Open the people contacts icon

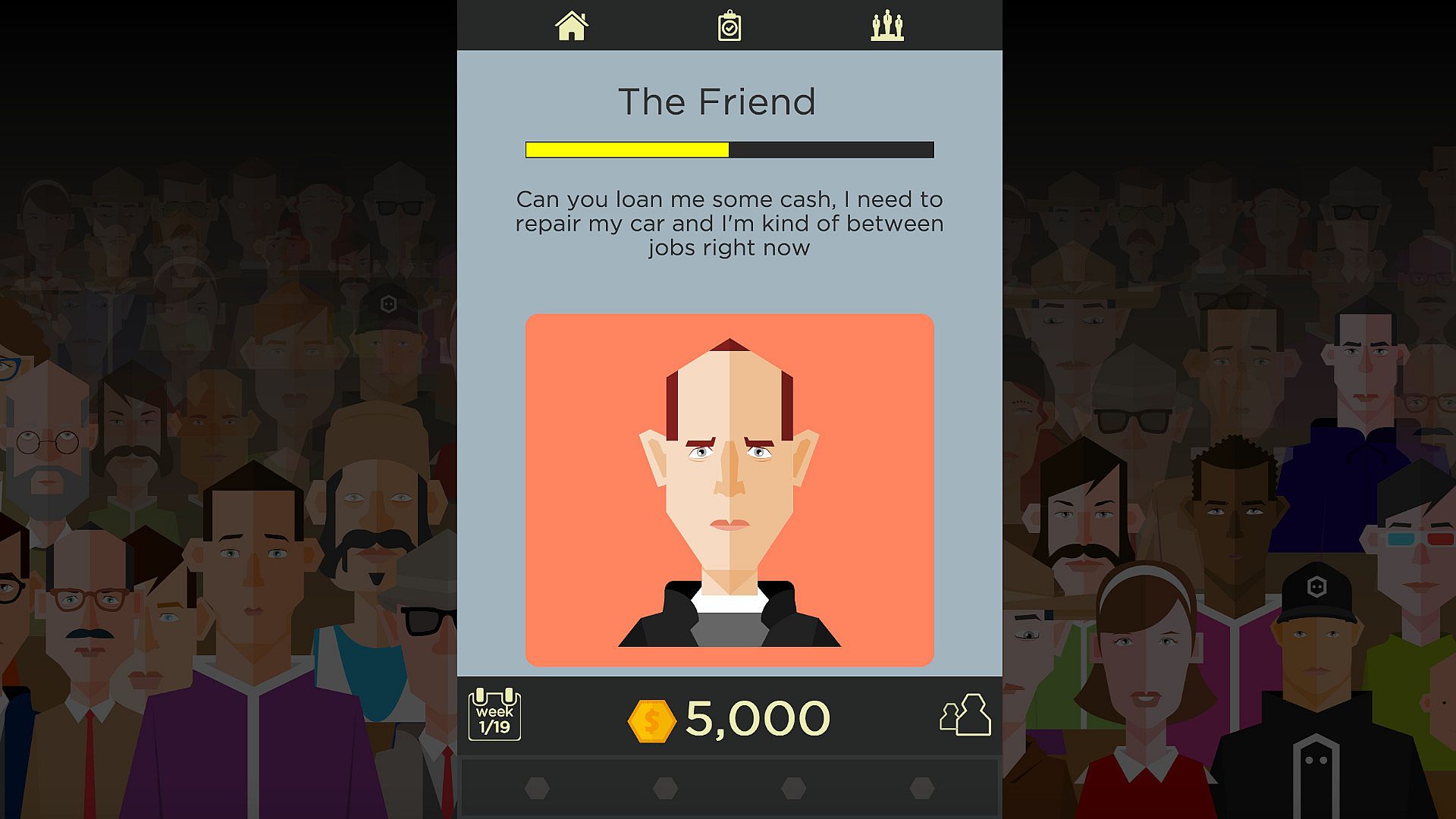(965, 715)
